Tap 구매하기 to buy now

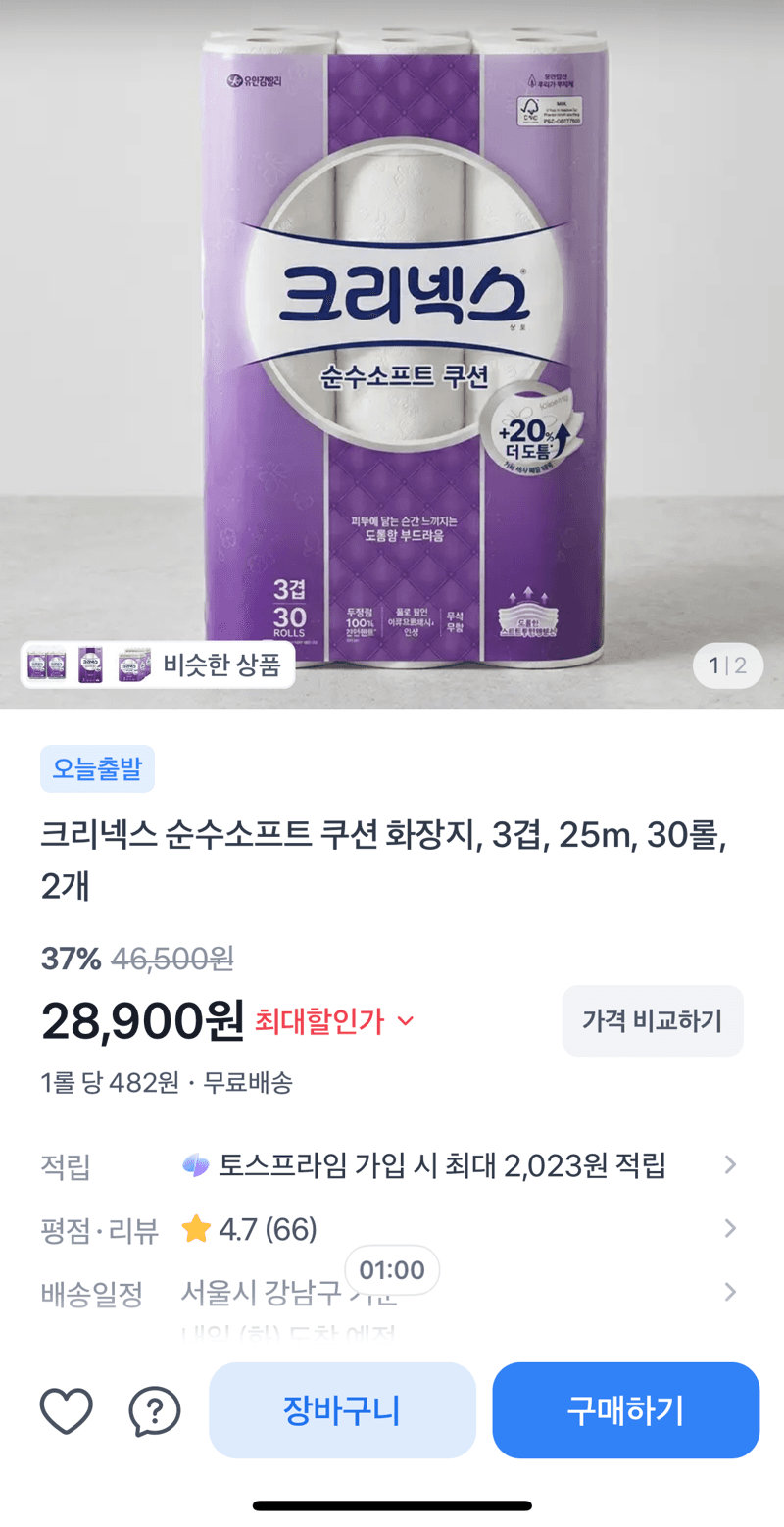click(x=625, y=1410)
